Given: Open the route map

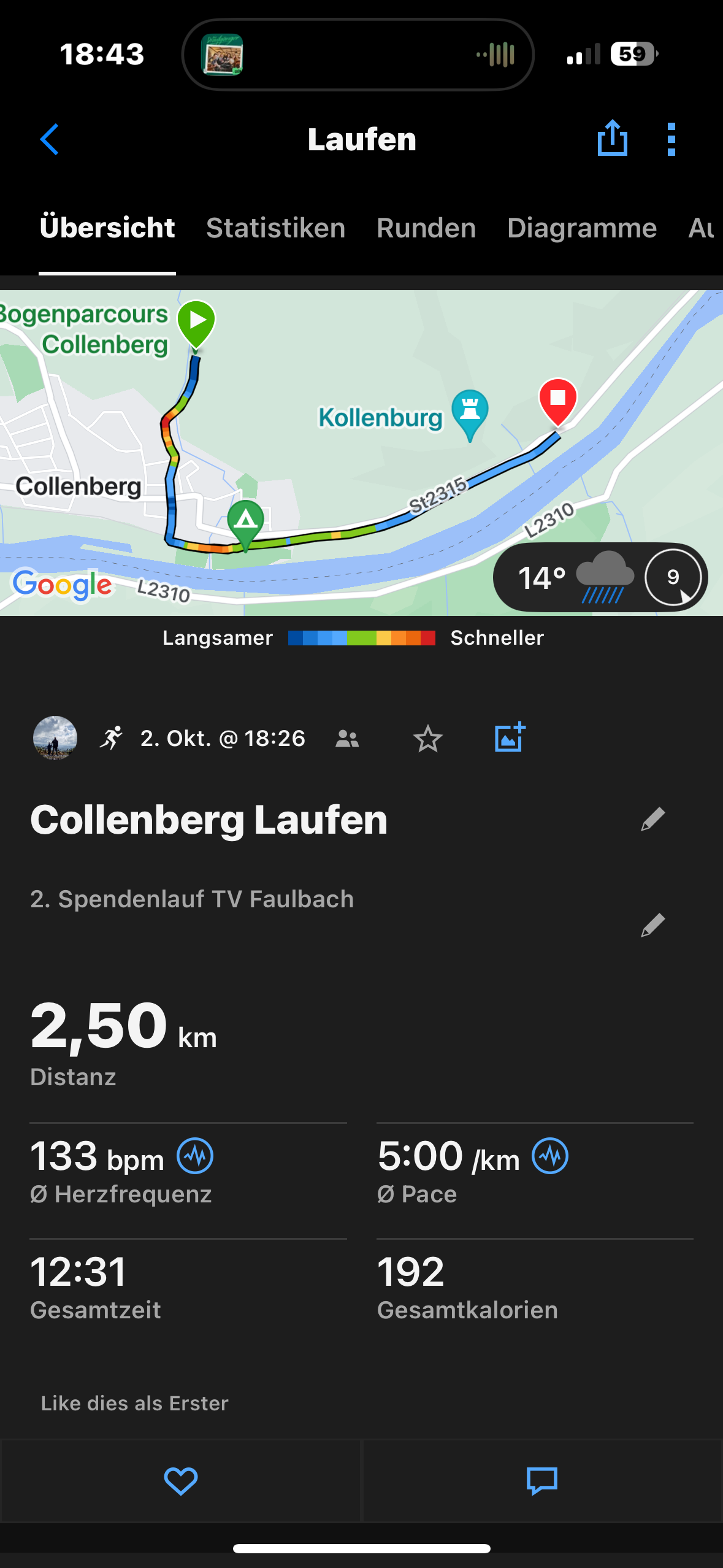Looking at the screenshot, I should pos(361,453).
